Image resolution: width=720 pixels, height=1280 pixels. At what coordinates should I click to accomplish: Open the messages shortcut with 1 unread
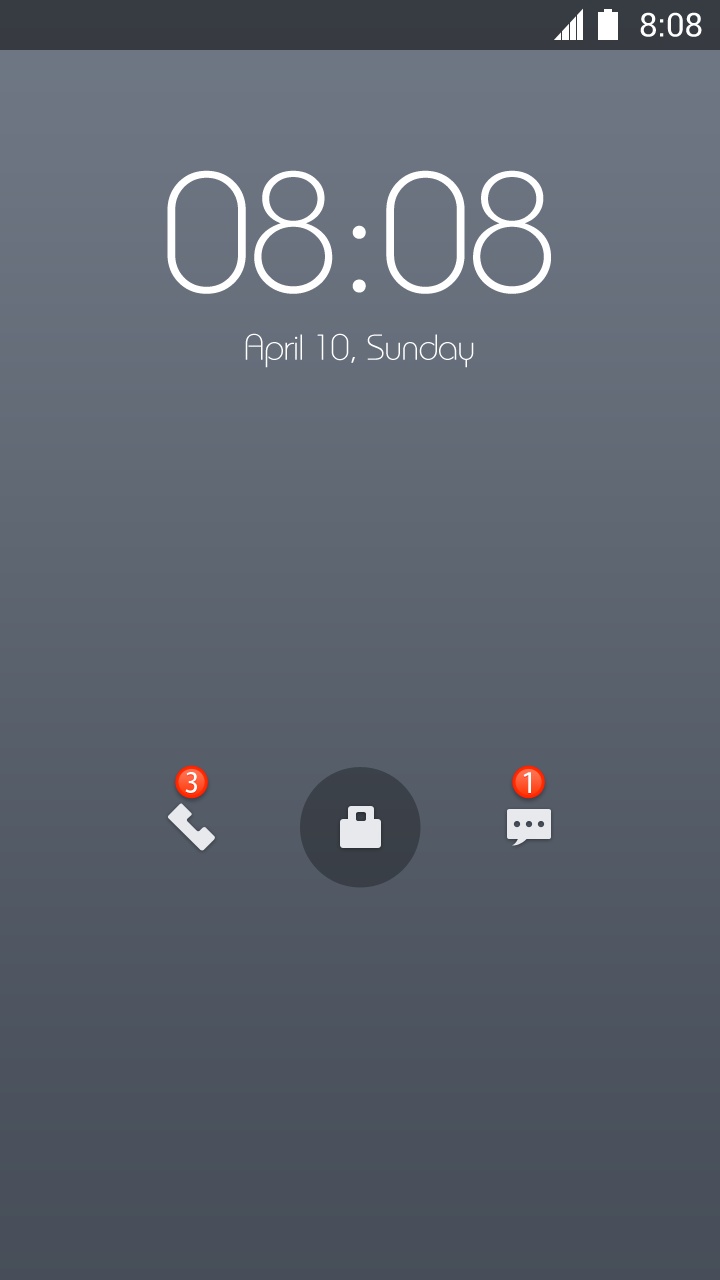coord(529,825)
